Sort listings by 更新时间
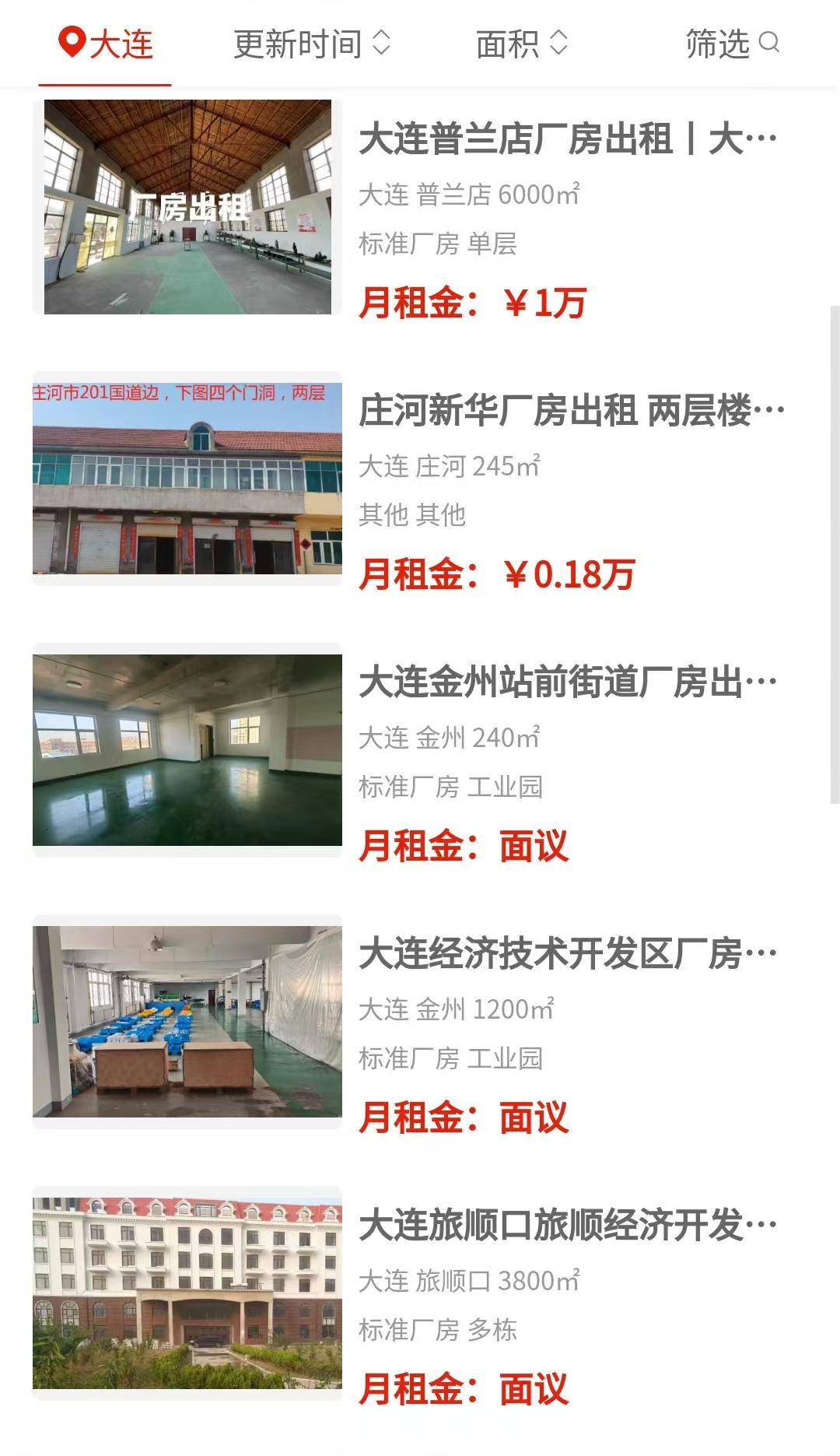Screen dimensions: 840x1456 tap(311, 44)
